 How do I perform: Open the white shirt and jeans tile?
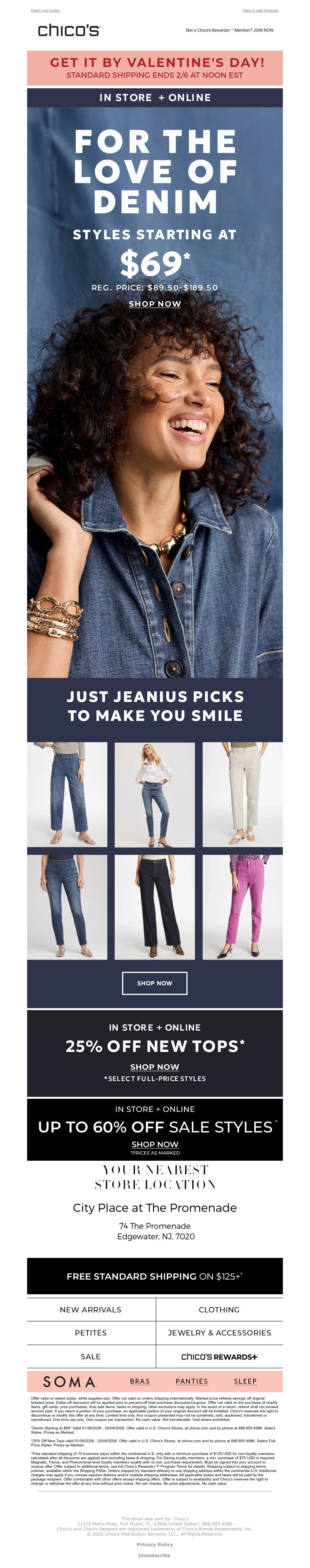[x=155, y=794]
